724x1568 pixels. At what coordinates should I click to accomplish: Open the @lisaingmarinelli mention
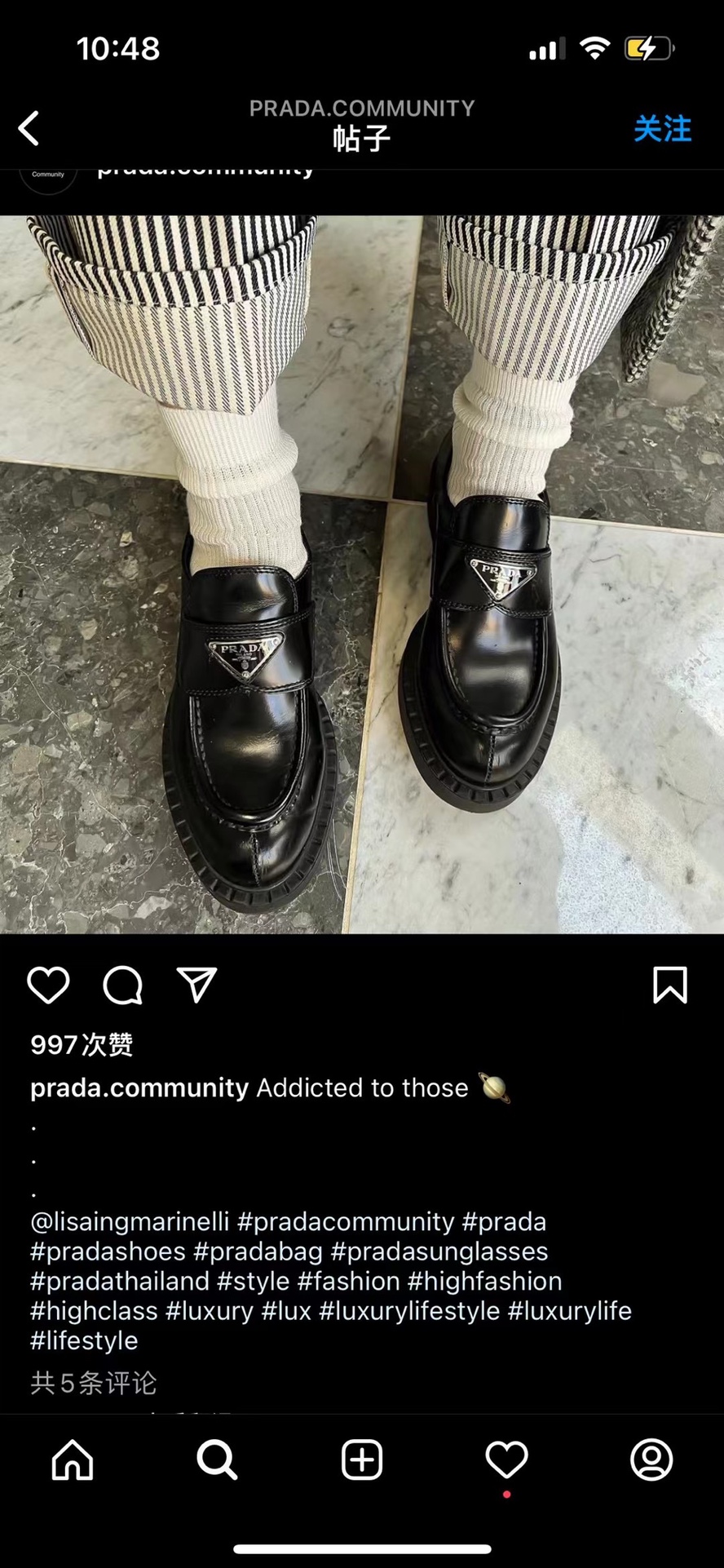[x=130, y=1221]
